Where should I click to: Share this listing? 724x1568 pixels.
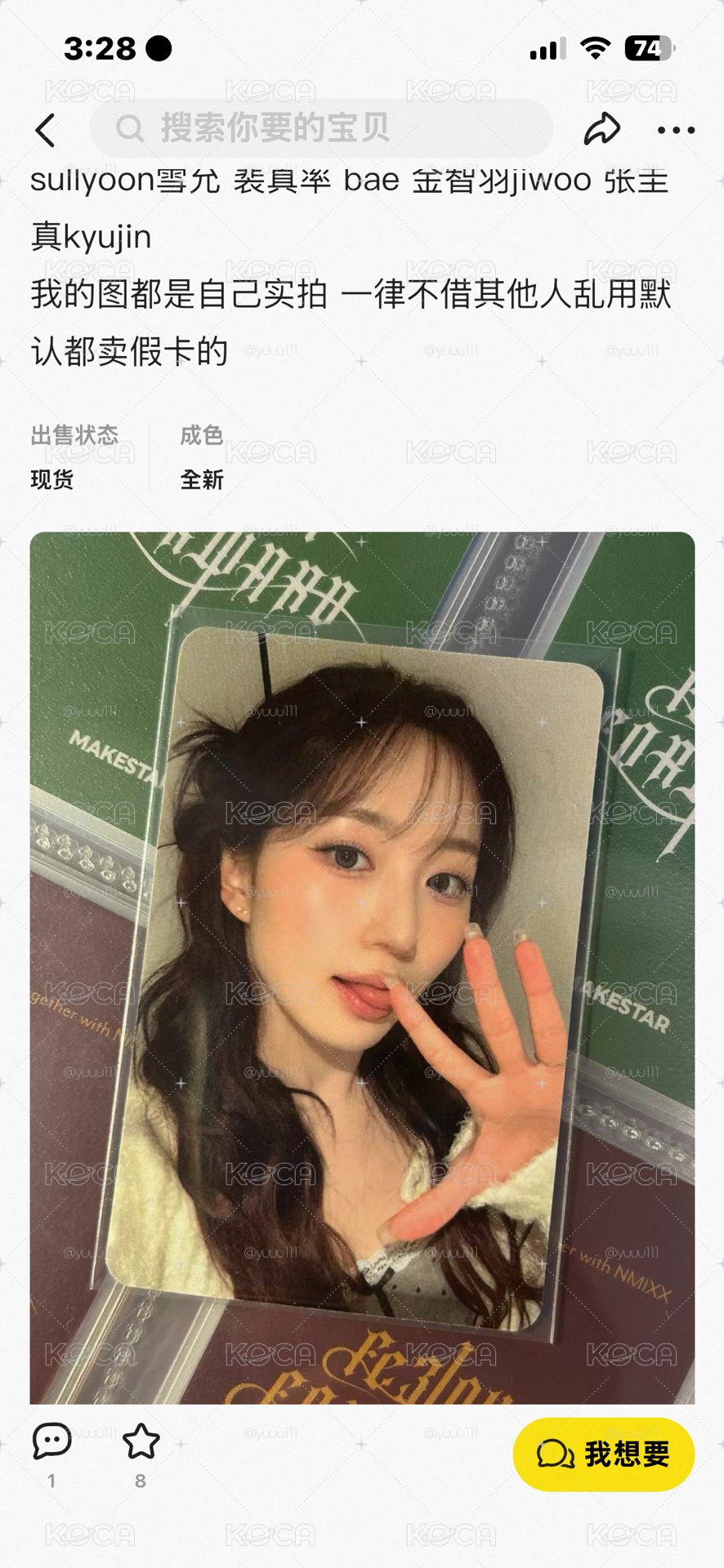(602, 129)
